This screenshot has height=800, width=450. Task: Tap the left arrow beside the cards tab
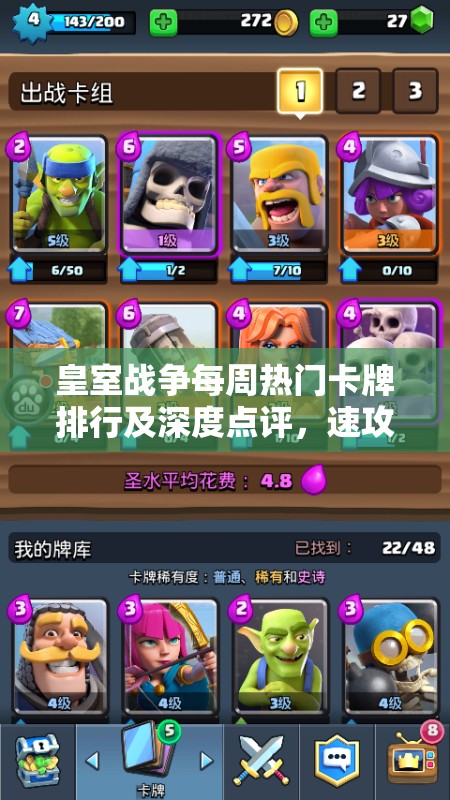92,761
